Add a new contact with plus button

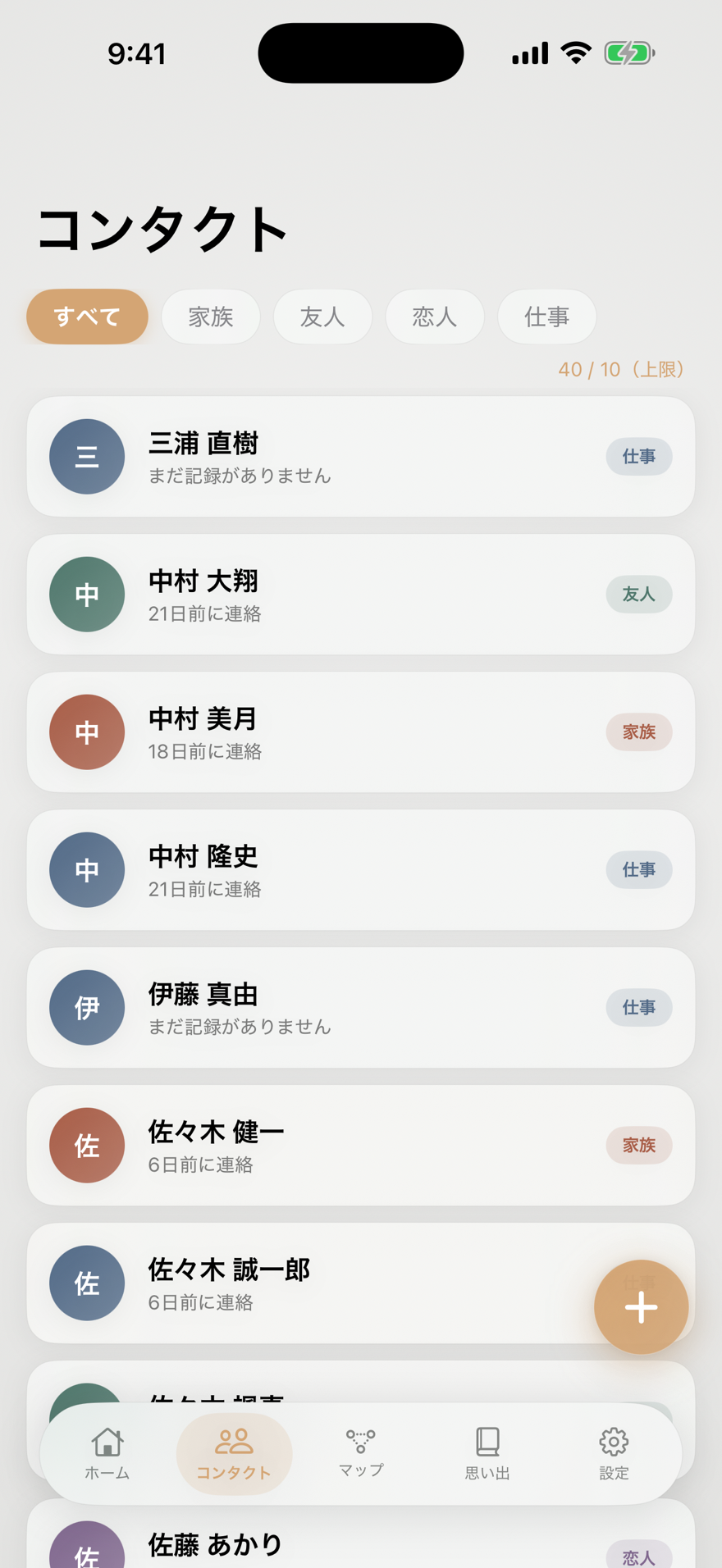[x=641, y=1307]
